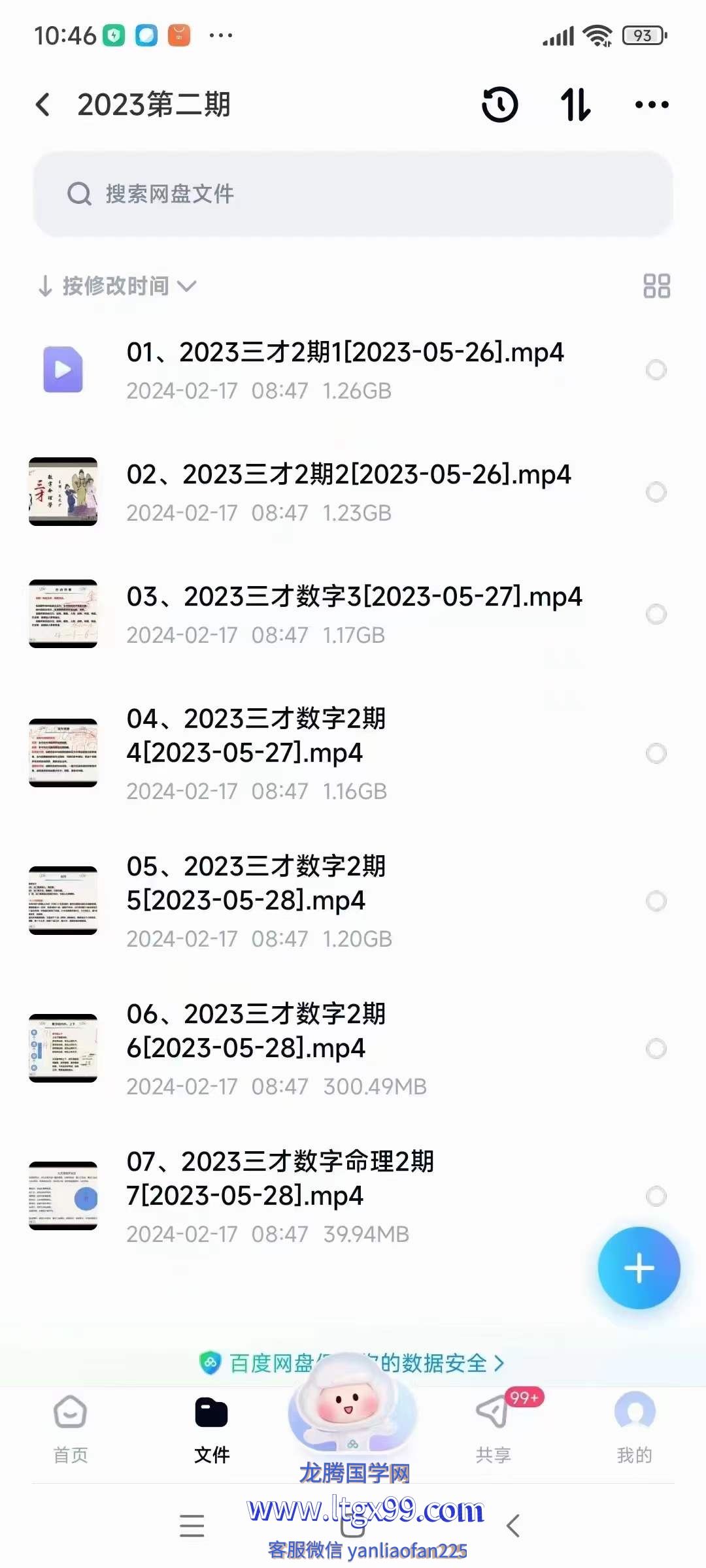Tap the 搜索网盘文件 search box

353,193
